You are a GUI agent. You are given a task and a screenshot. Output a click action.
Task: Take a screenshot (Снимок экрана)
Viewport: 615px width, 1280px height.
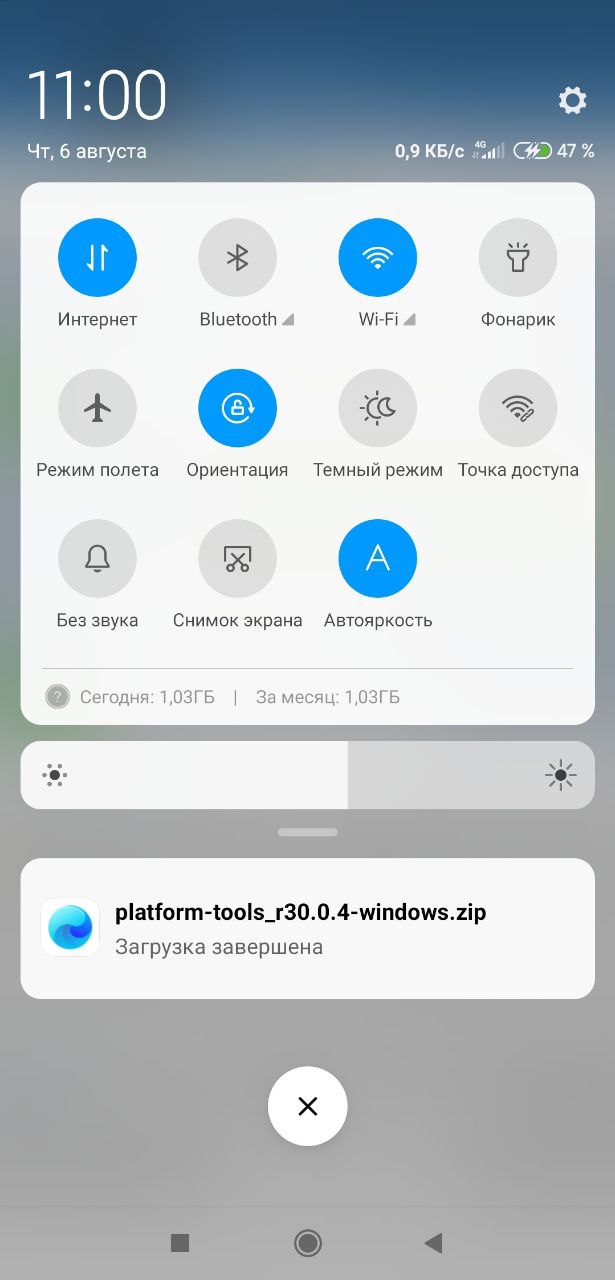coord(237,558)
